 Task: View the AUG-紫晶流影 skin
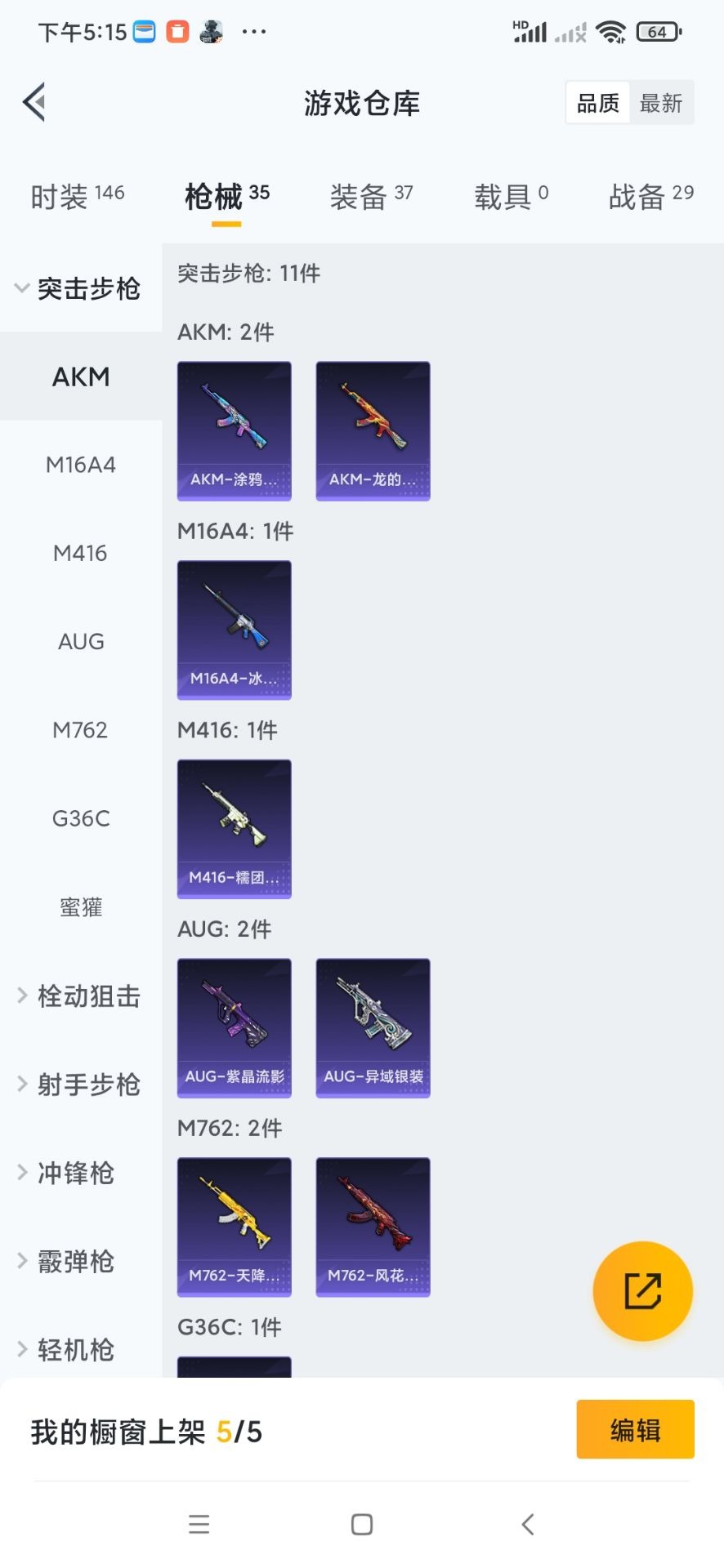pos(235,1027)
